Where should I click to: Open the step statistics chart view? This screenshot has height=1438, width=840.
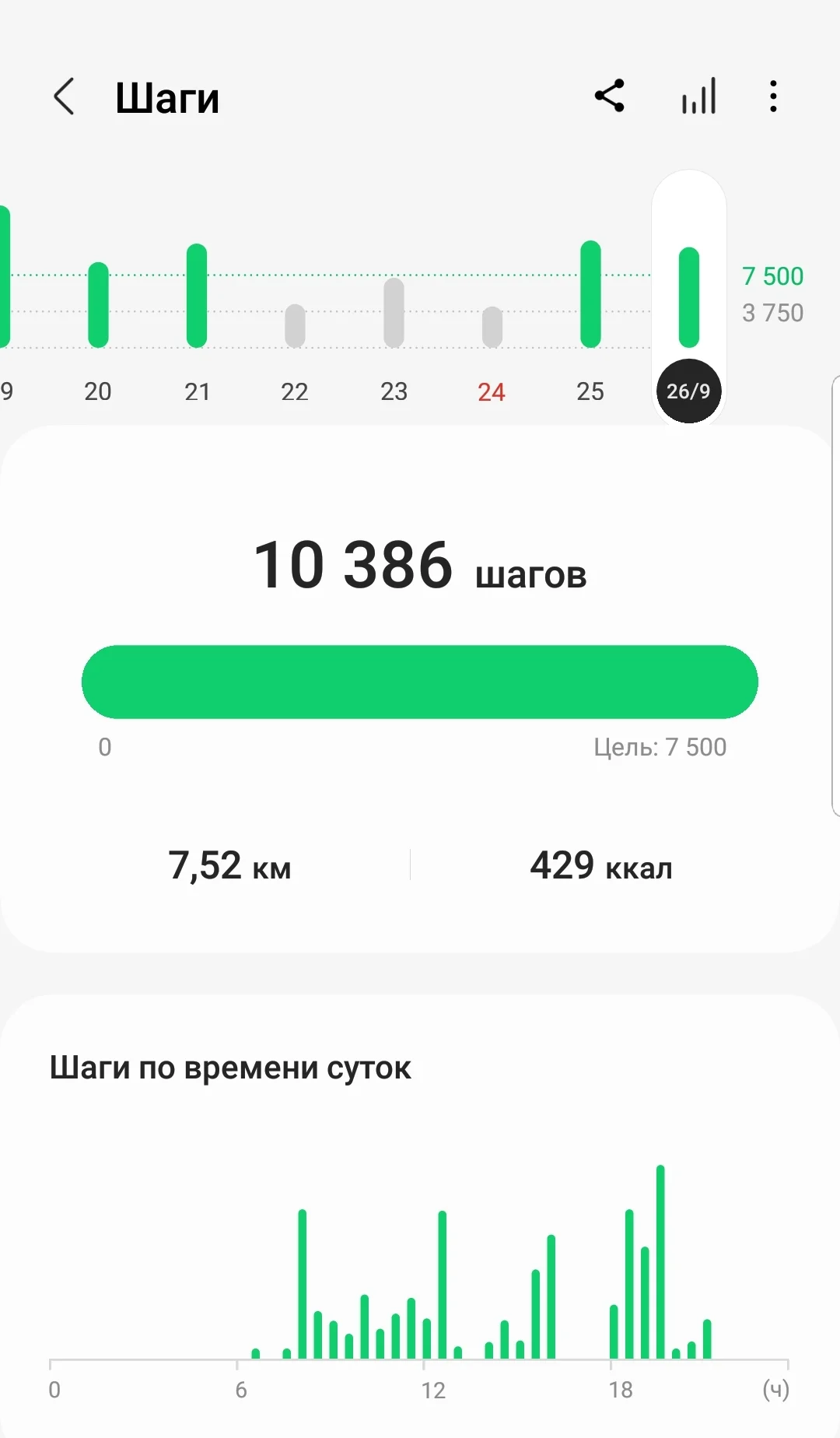point(698,96)
